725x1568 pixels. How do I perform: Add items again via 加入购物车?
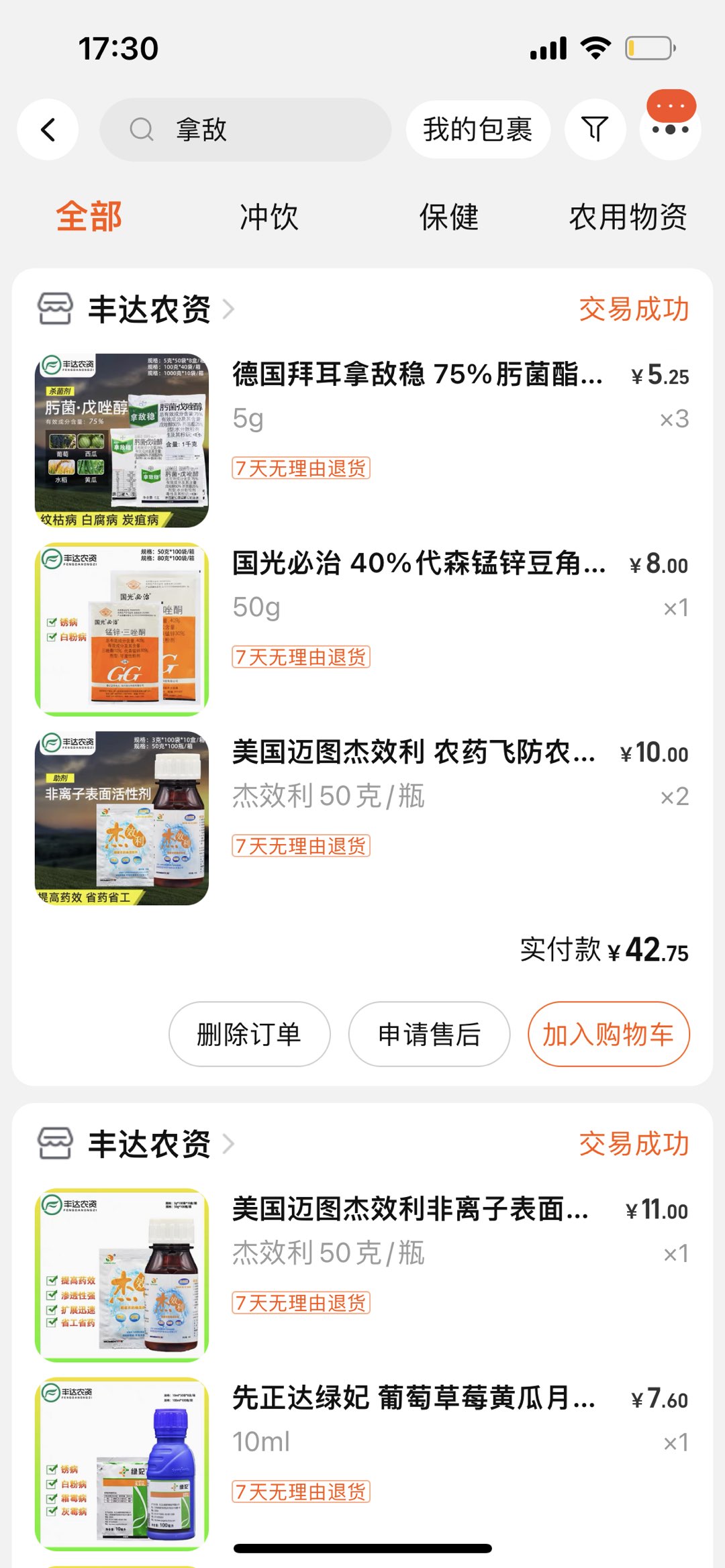tap(608, 1034)
